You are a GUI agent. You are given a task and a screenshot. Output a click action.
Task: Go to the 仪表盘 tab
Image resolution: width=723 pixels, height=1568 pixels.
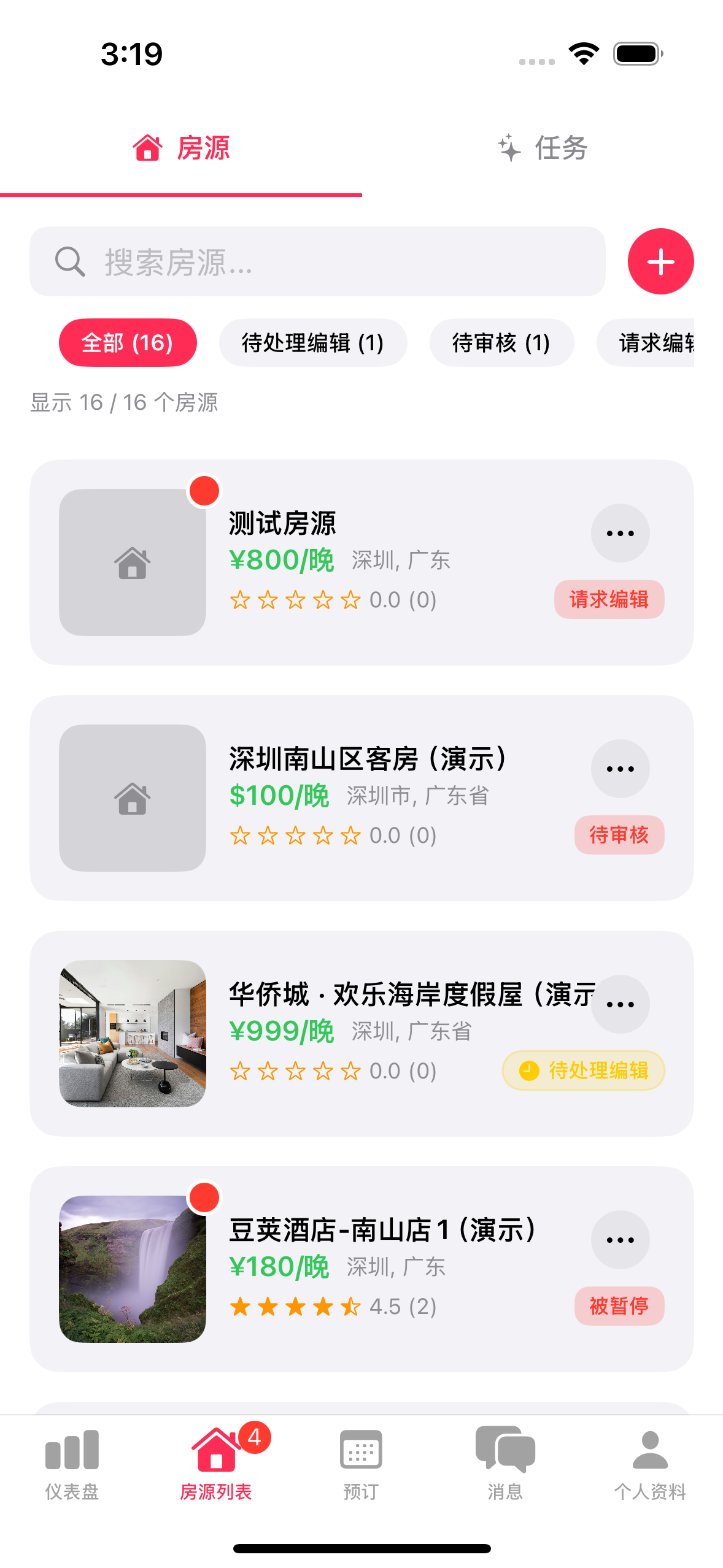(x=72, y=1464)
